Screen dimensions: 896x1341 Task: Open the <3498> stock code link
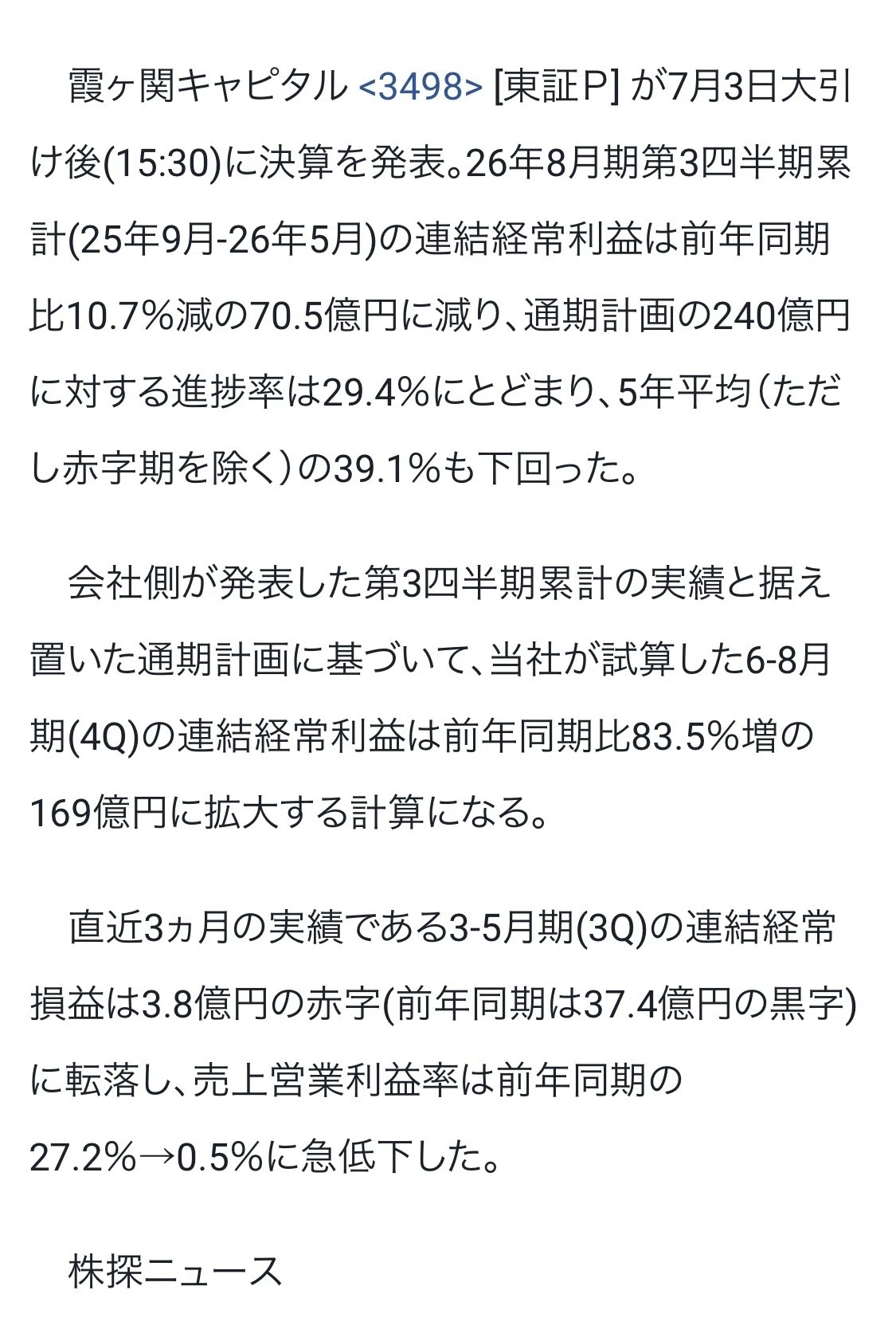pyautogui.click(x=421, y=88)
